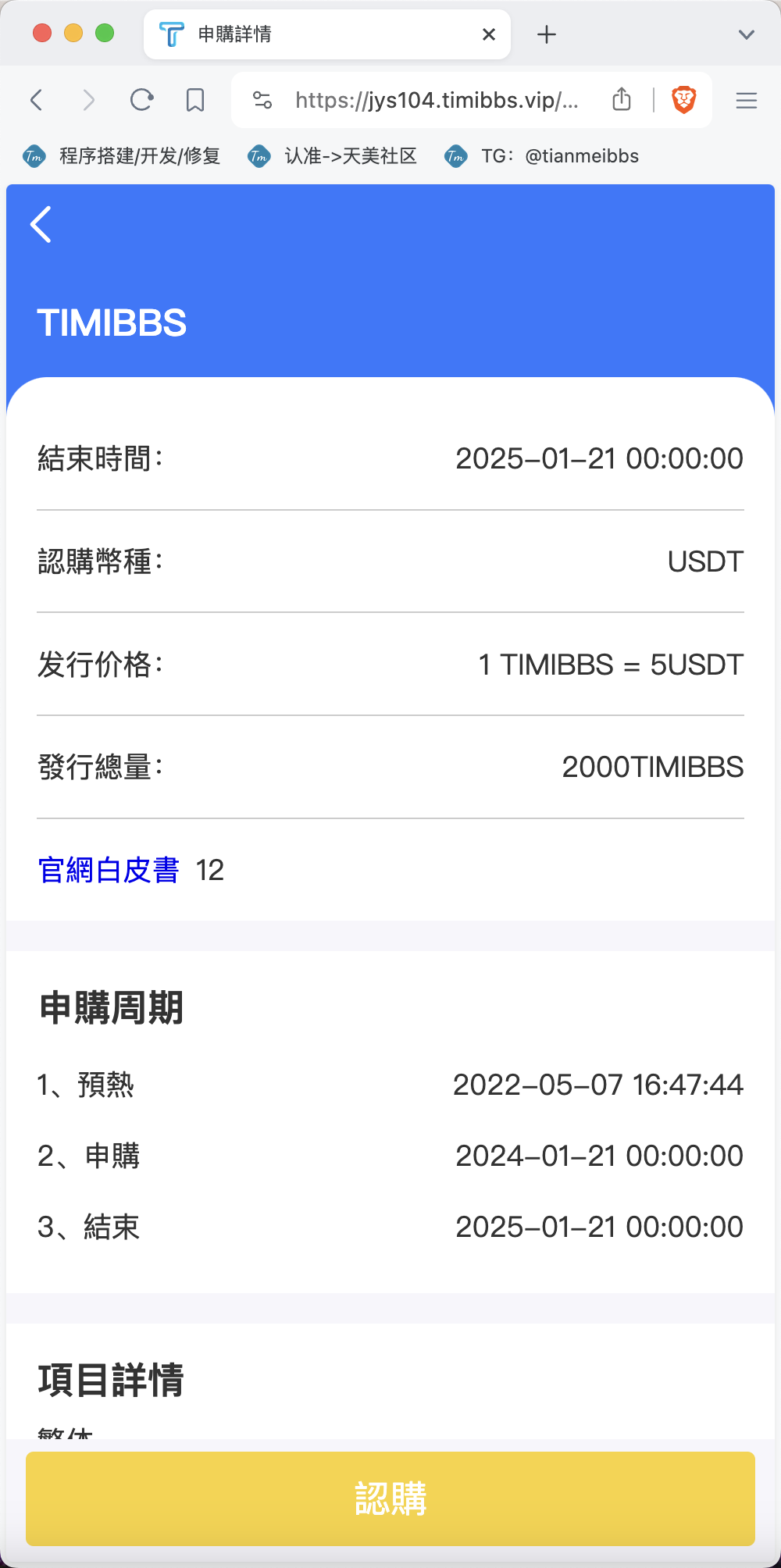Open the 认准->天美社区 bookmark
Viewport: 781px width, 1568px height.
tap(333, 156)
